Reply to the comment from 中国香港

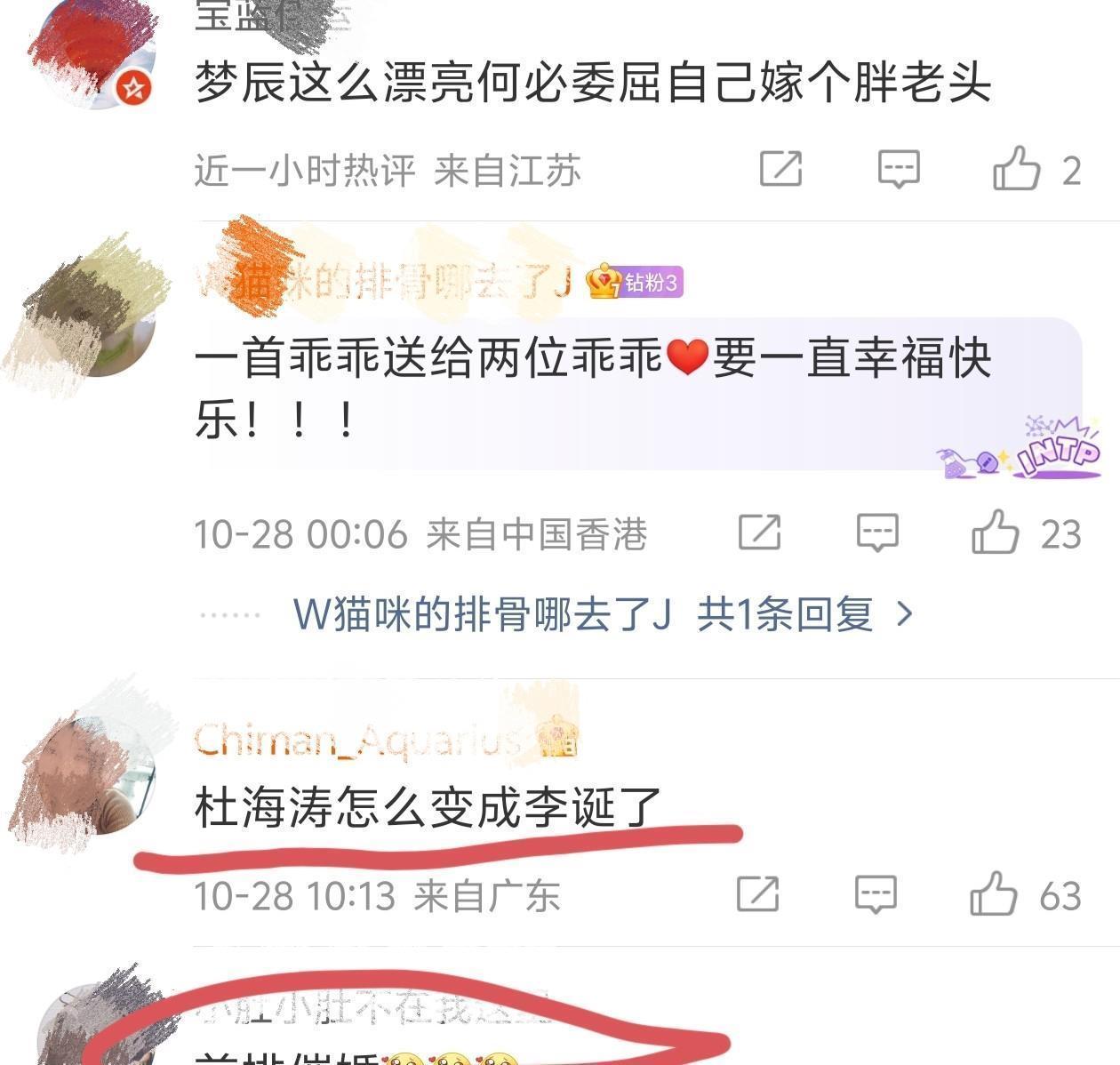click(877, 532)
